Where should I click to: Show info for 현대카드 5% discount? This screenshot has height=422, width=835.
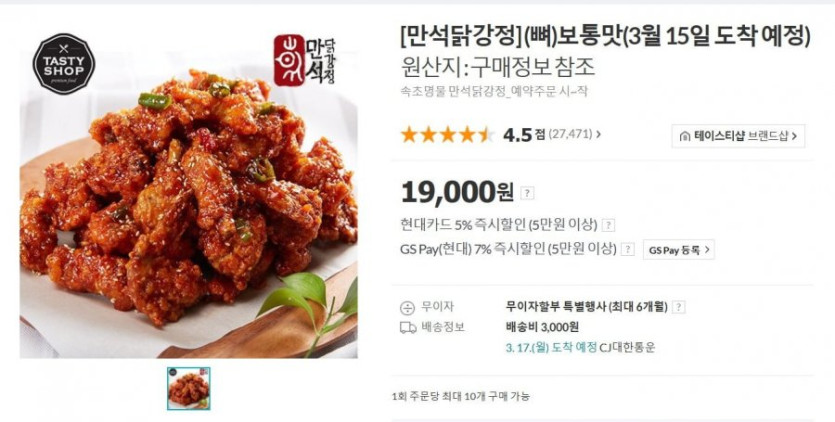[x=608, y=225]
